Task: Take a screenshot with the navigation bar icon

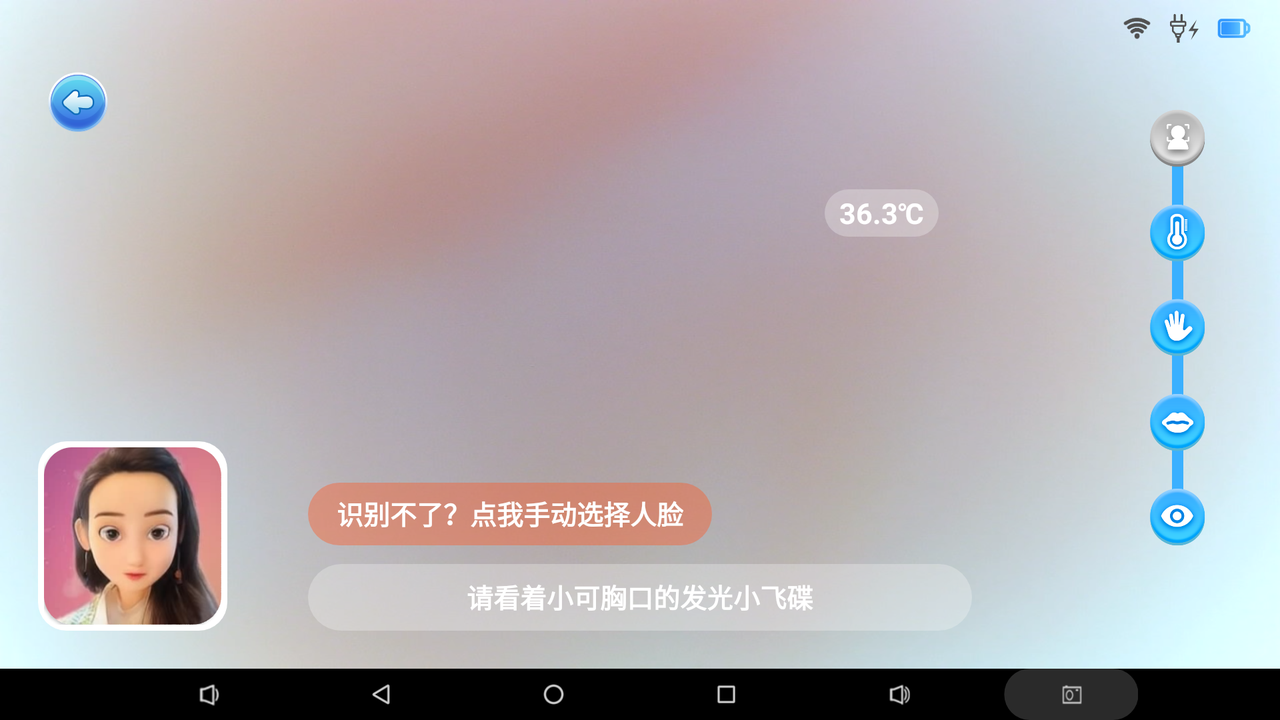Action: (x=1071, y=694)
